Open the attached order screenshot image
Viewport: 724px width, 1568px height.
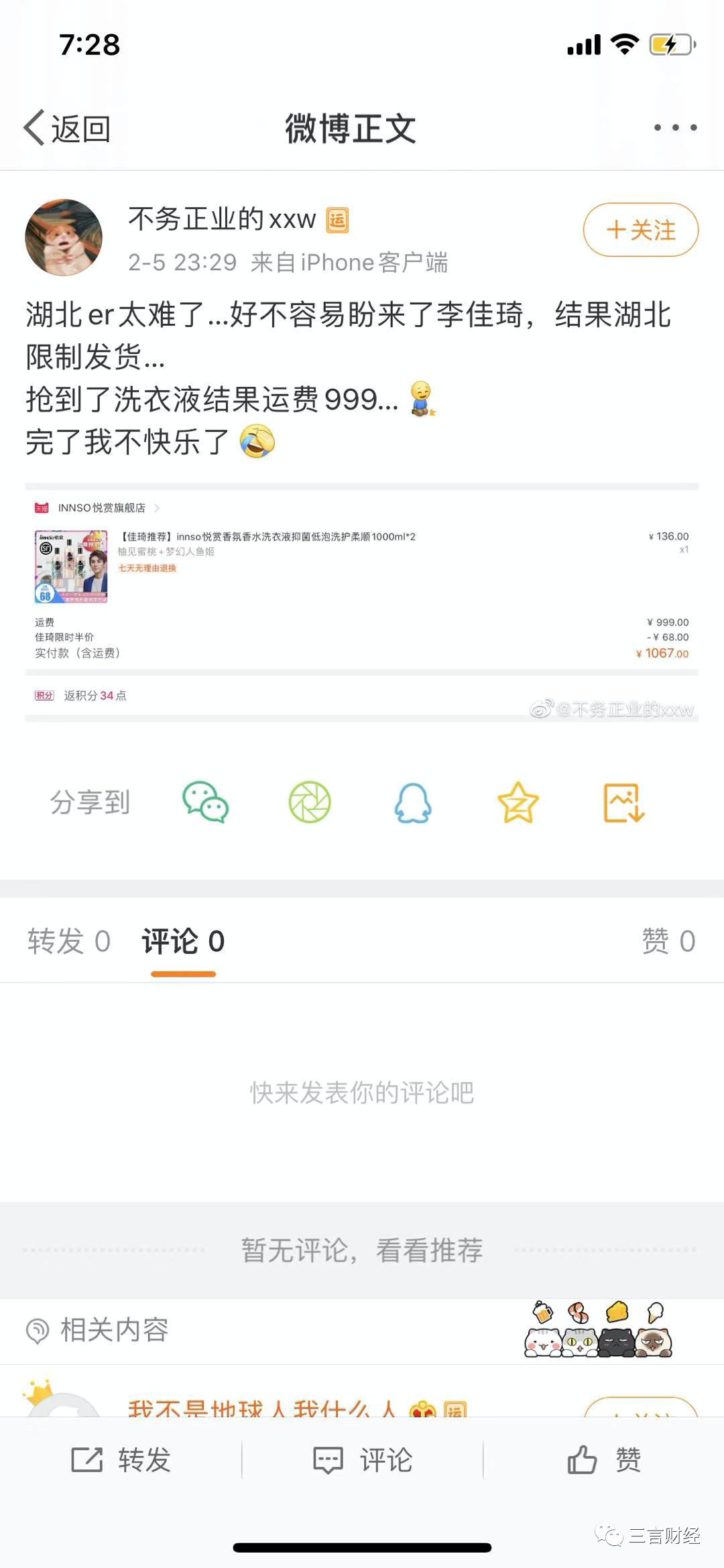pyautogui.click(x=362, y=602)
